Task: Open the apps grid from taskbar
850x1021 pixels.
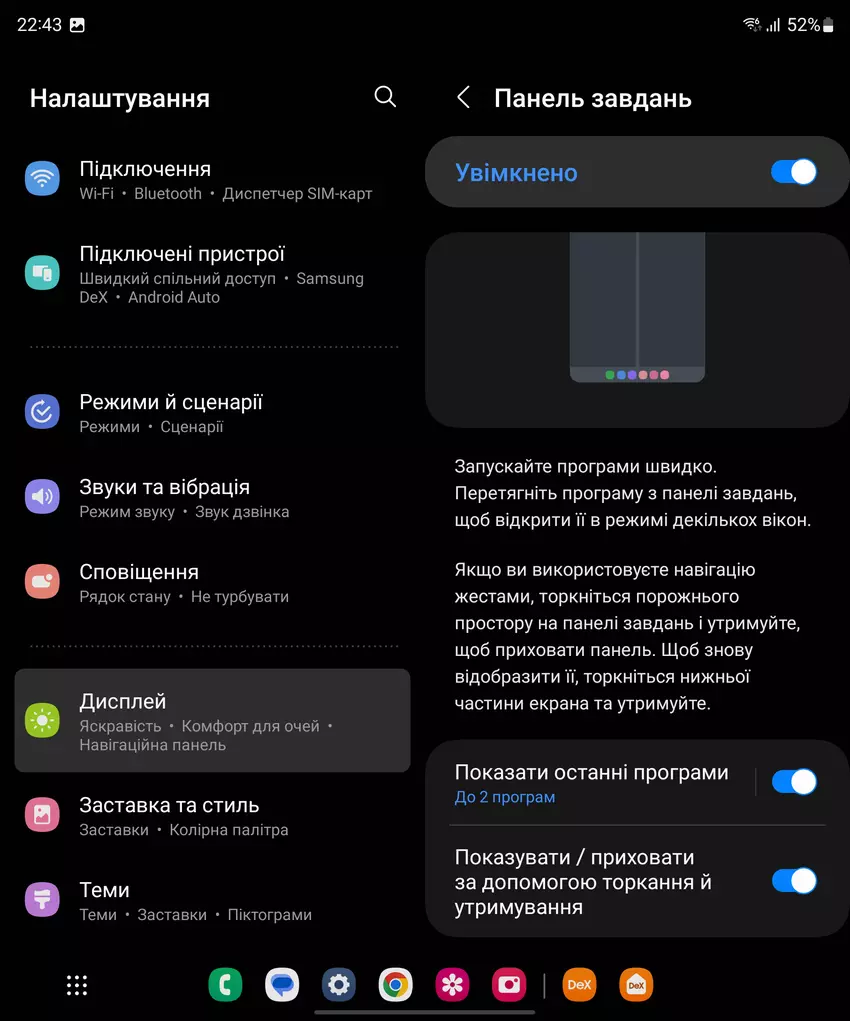Action: pos(77,985)
